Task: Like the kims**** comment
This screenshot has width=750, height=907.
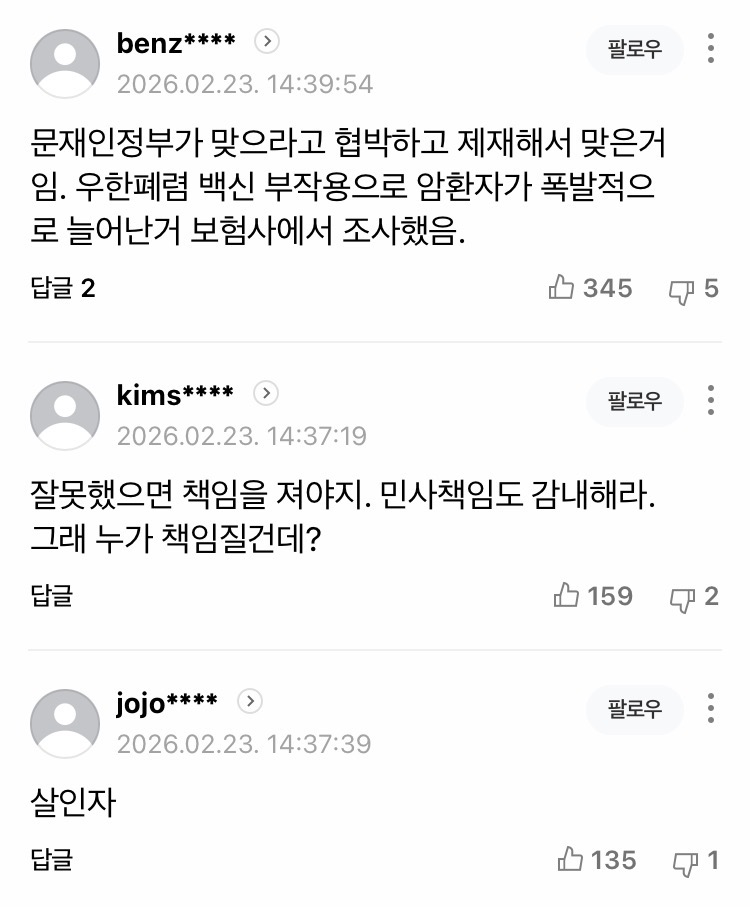Action: pos(567,597)
